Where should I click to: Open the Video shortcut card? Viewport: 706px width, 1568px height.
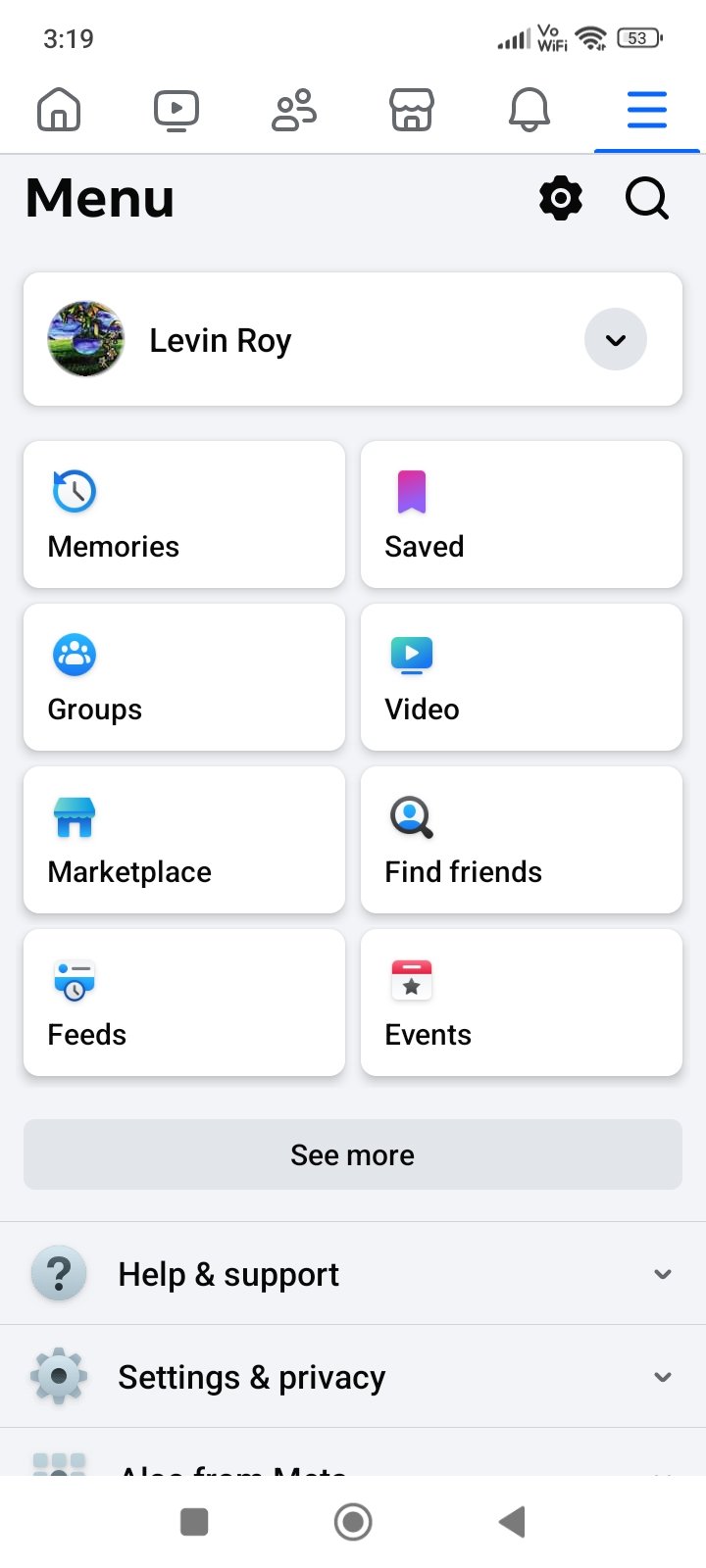coord(522,677)
